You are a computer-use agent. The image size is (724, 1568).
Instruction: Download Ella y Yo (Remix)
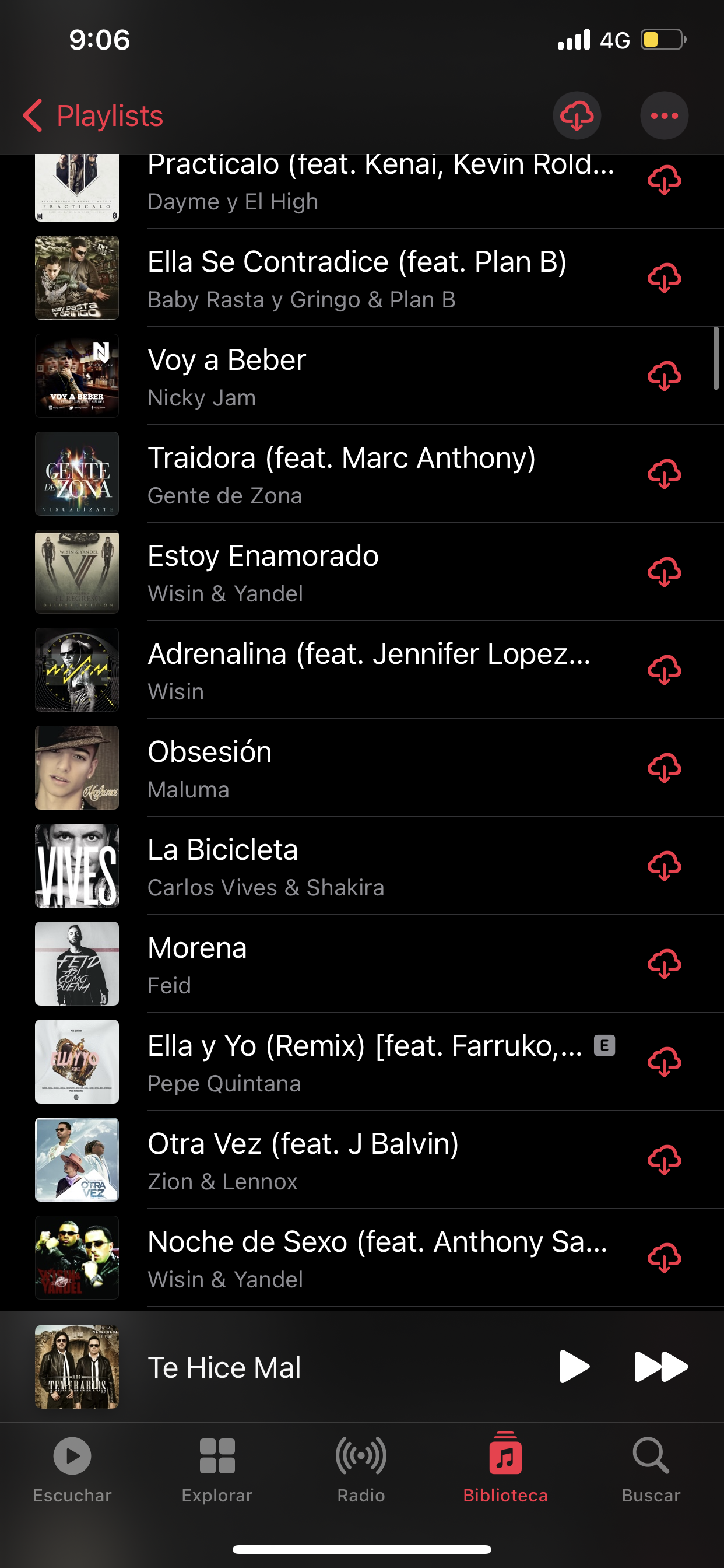[664, 1062]
